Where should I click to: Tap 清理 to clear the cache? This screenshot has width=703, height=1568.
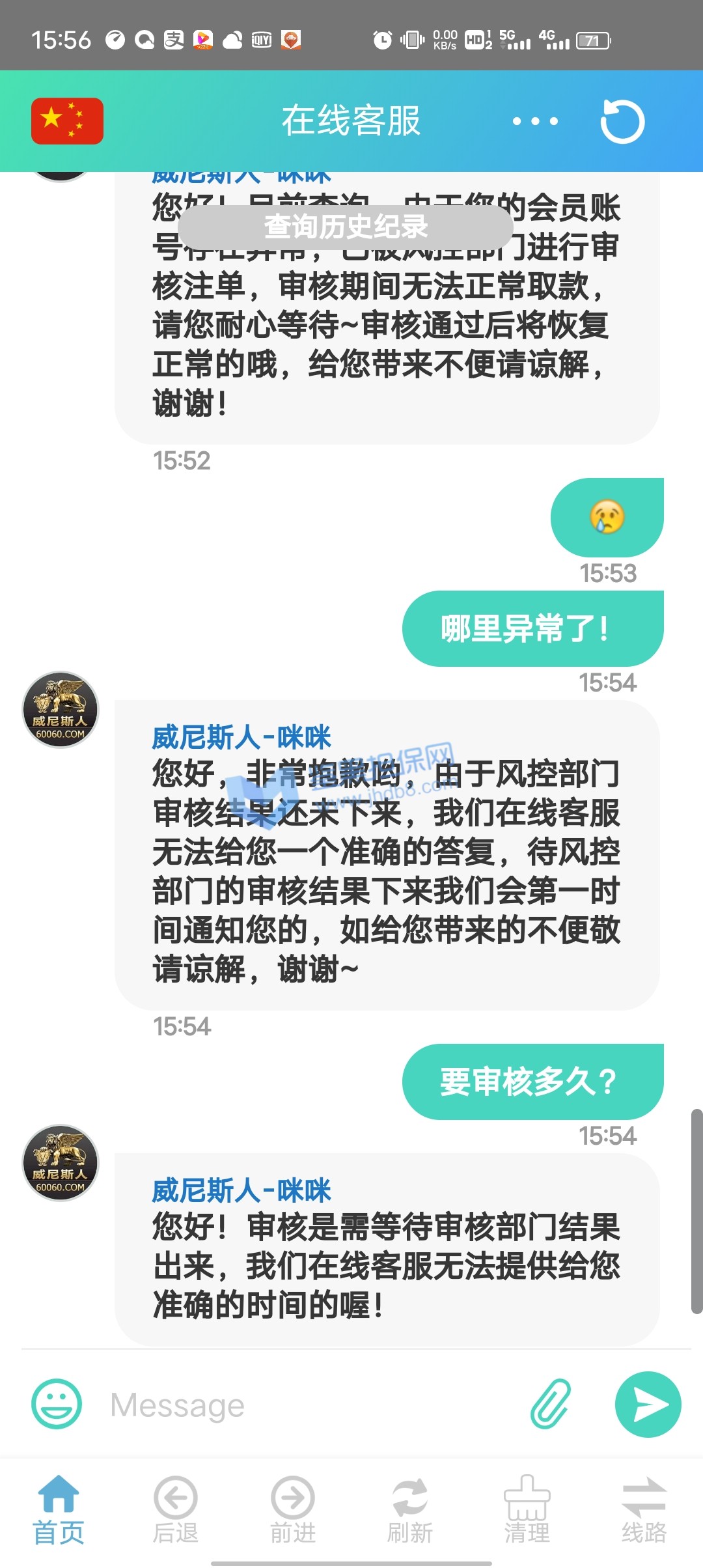point(527,1509)
